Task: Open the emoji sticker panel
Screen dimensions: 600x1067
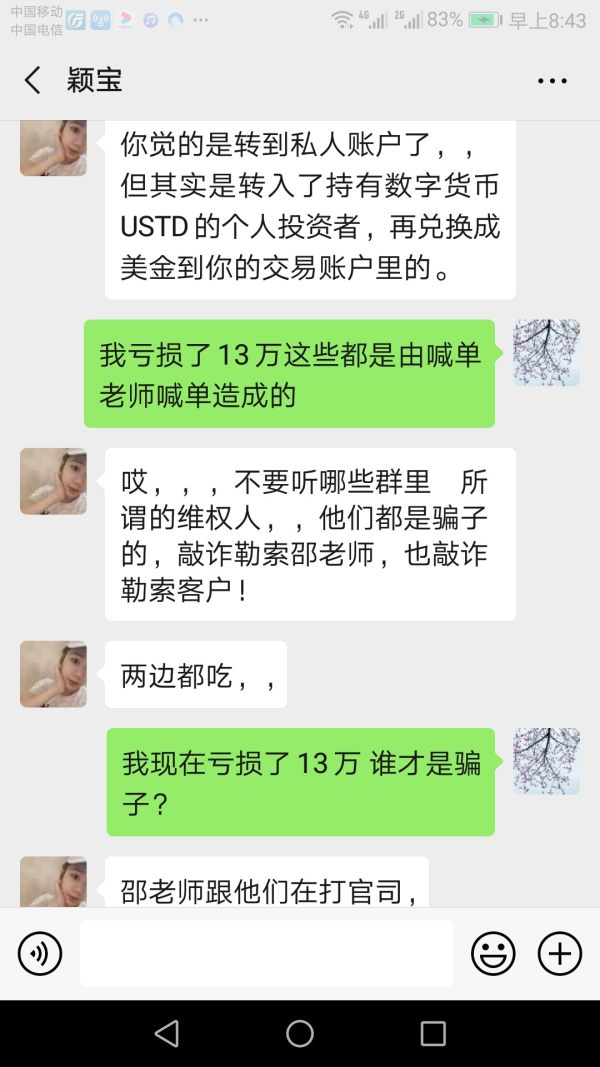Action: tap(493, 953)
